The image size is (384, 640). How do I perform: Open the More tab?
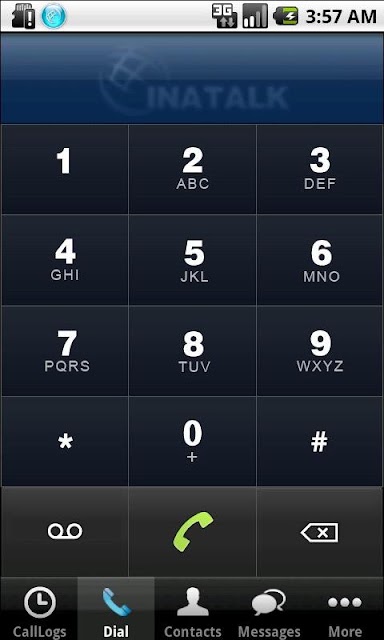pyautogui.click(x=345, y=609)
